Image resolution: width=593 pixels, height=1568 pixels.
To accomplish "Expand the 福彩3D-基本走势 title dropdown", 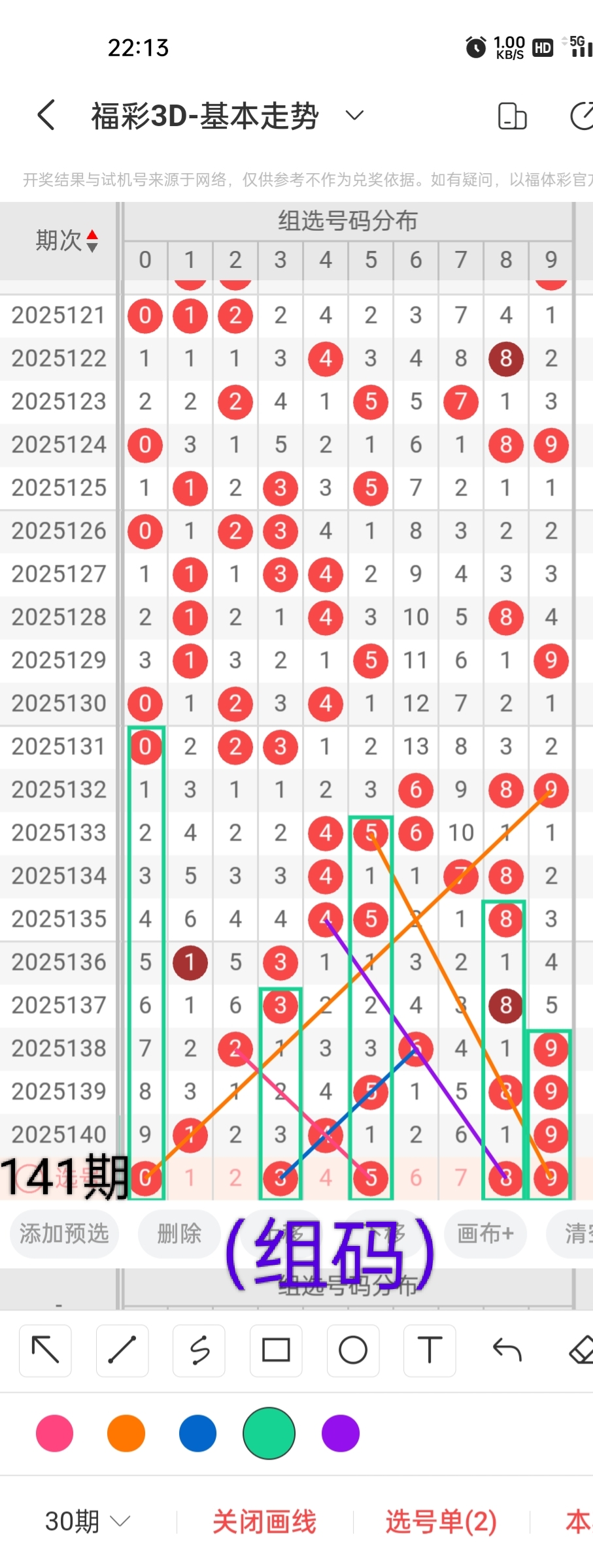I will pyautogui.click(x=354, y=116).
